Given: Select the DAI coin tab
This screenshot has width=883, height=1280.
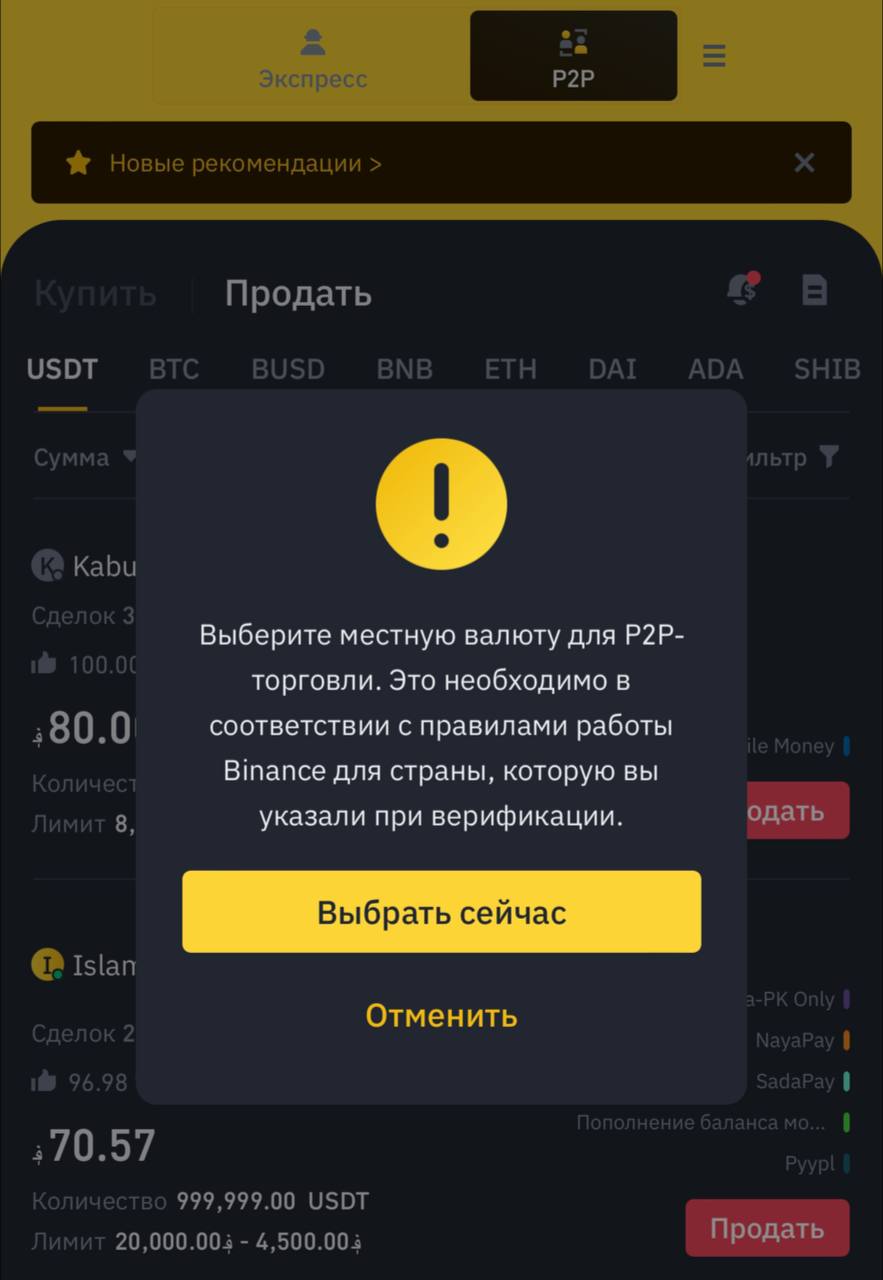Looking at the screenshot, I should point(612,369).
